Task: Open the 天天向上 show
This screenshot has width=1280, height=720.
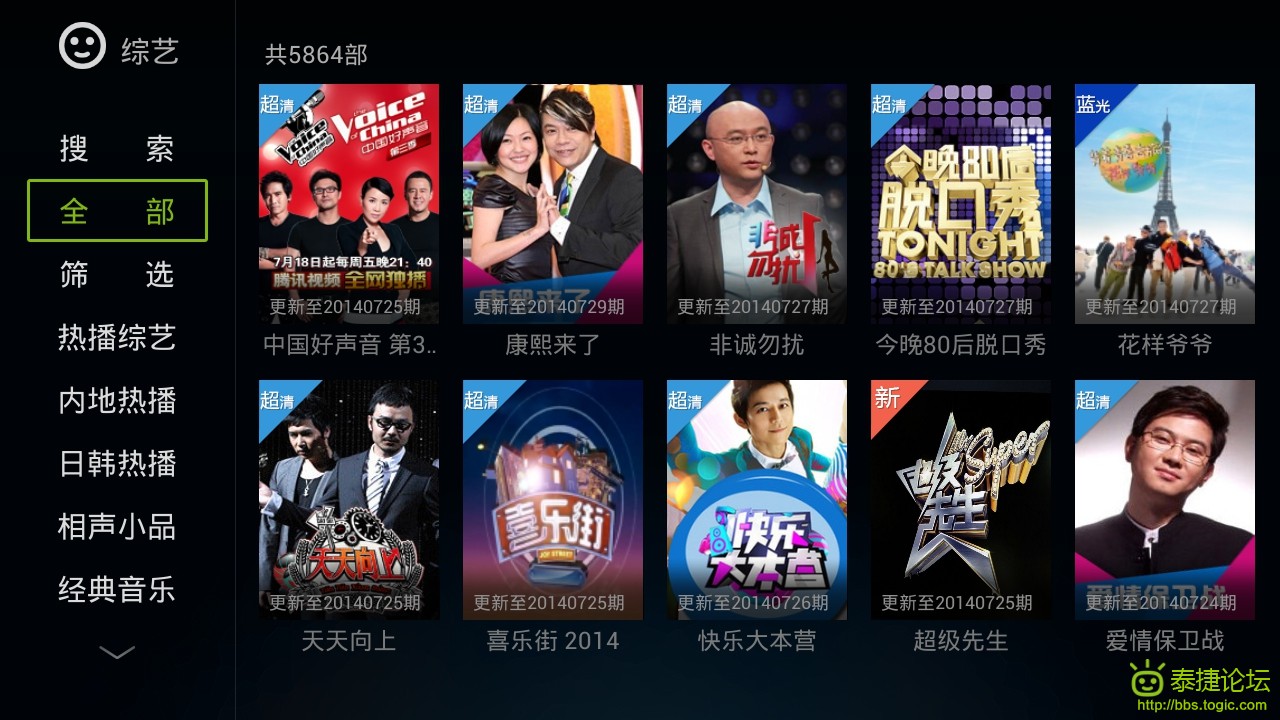Action: point(349,500)
